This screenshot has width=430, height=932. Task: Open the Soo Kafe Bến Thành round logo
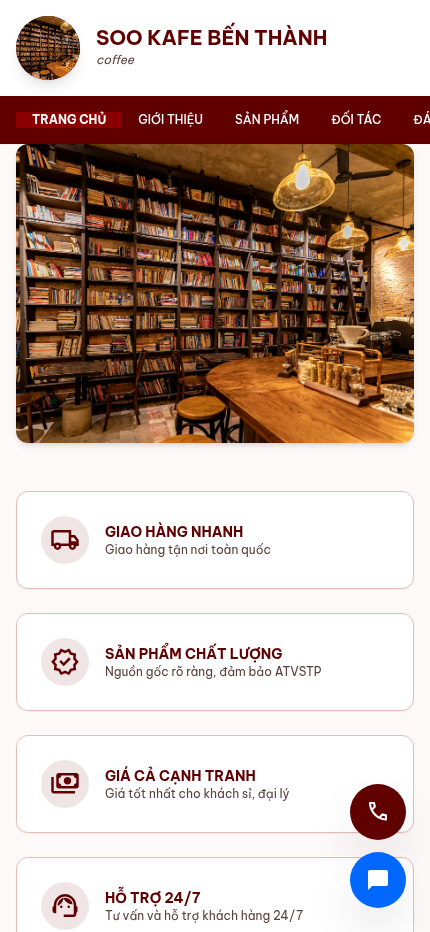point(48,48)
